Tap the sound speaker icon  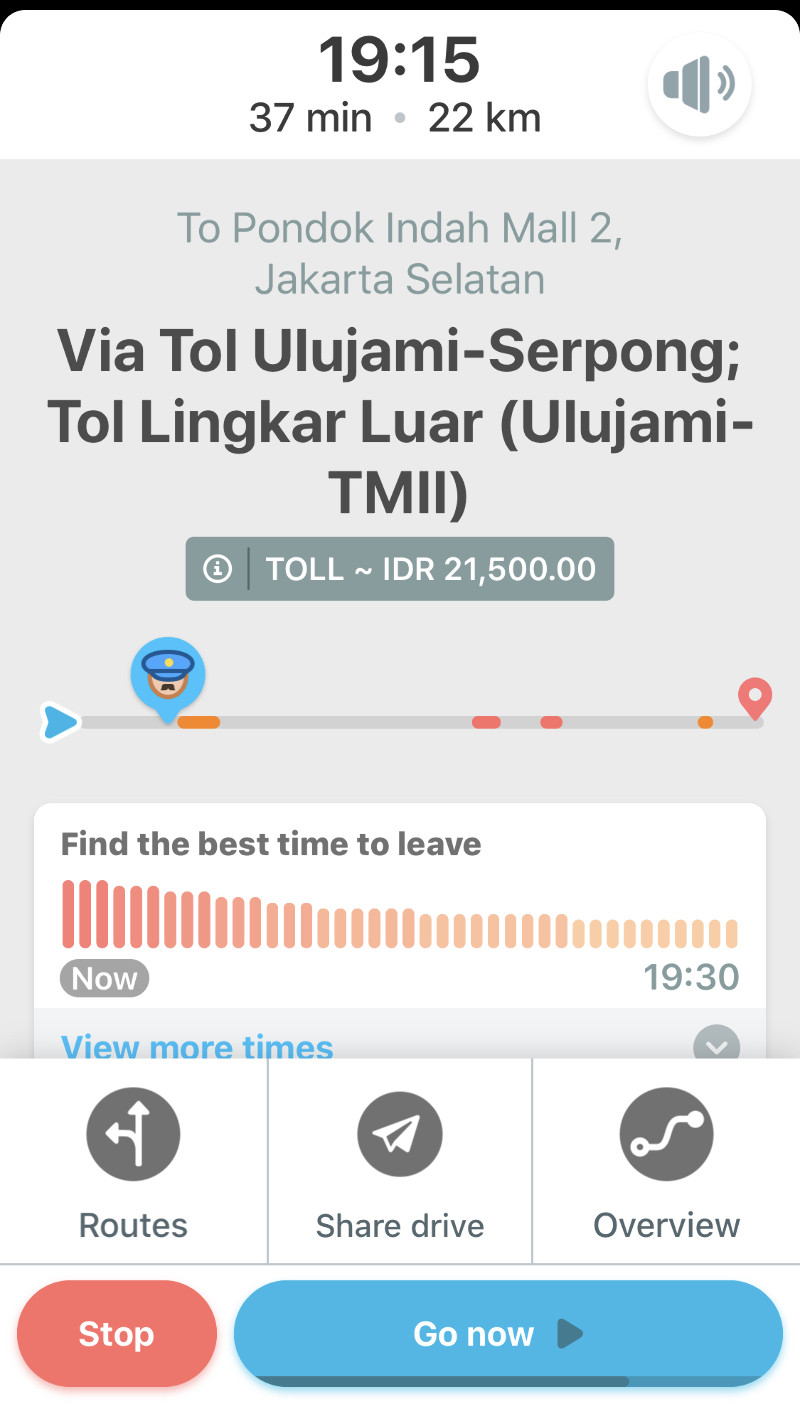(699, 86)
